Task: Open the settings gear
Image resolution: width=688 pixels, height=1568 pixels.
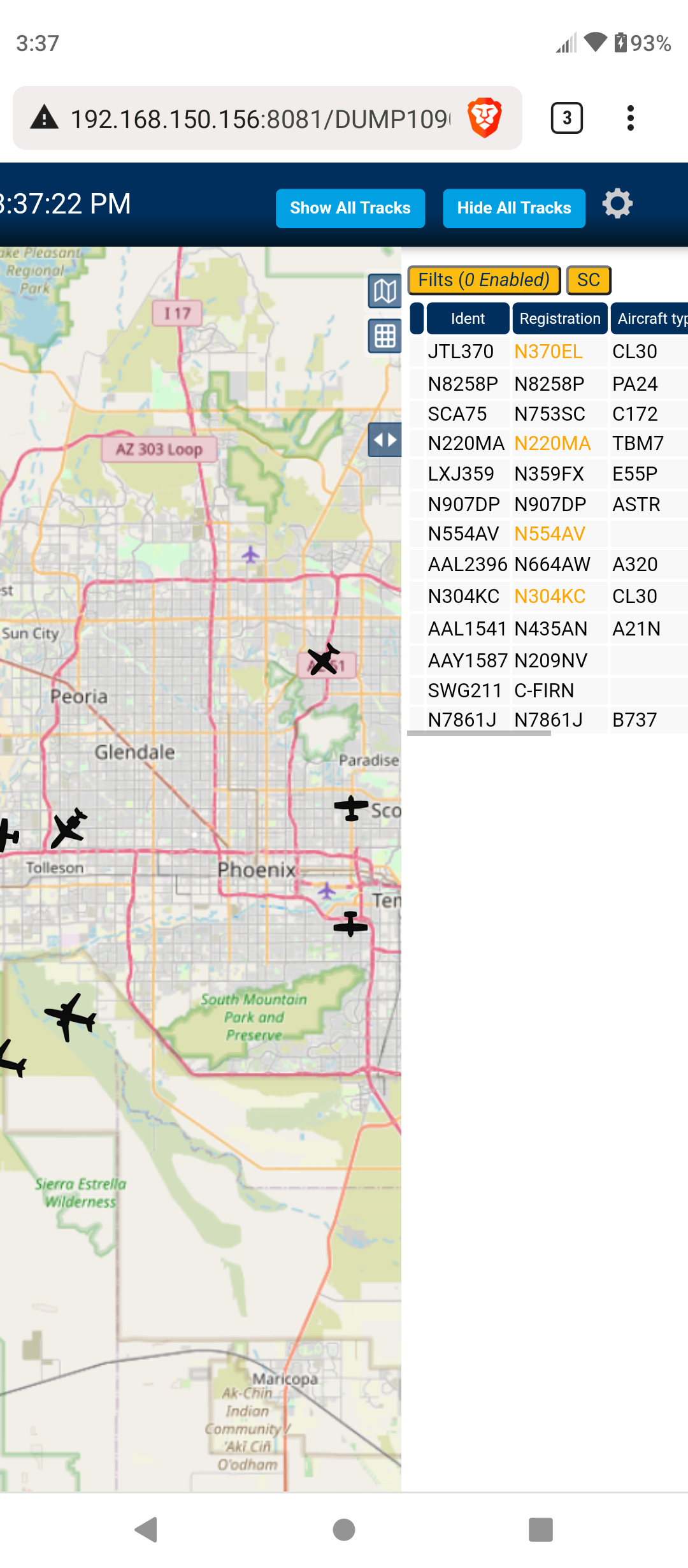Action: click(617, 204)
